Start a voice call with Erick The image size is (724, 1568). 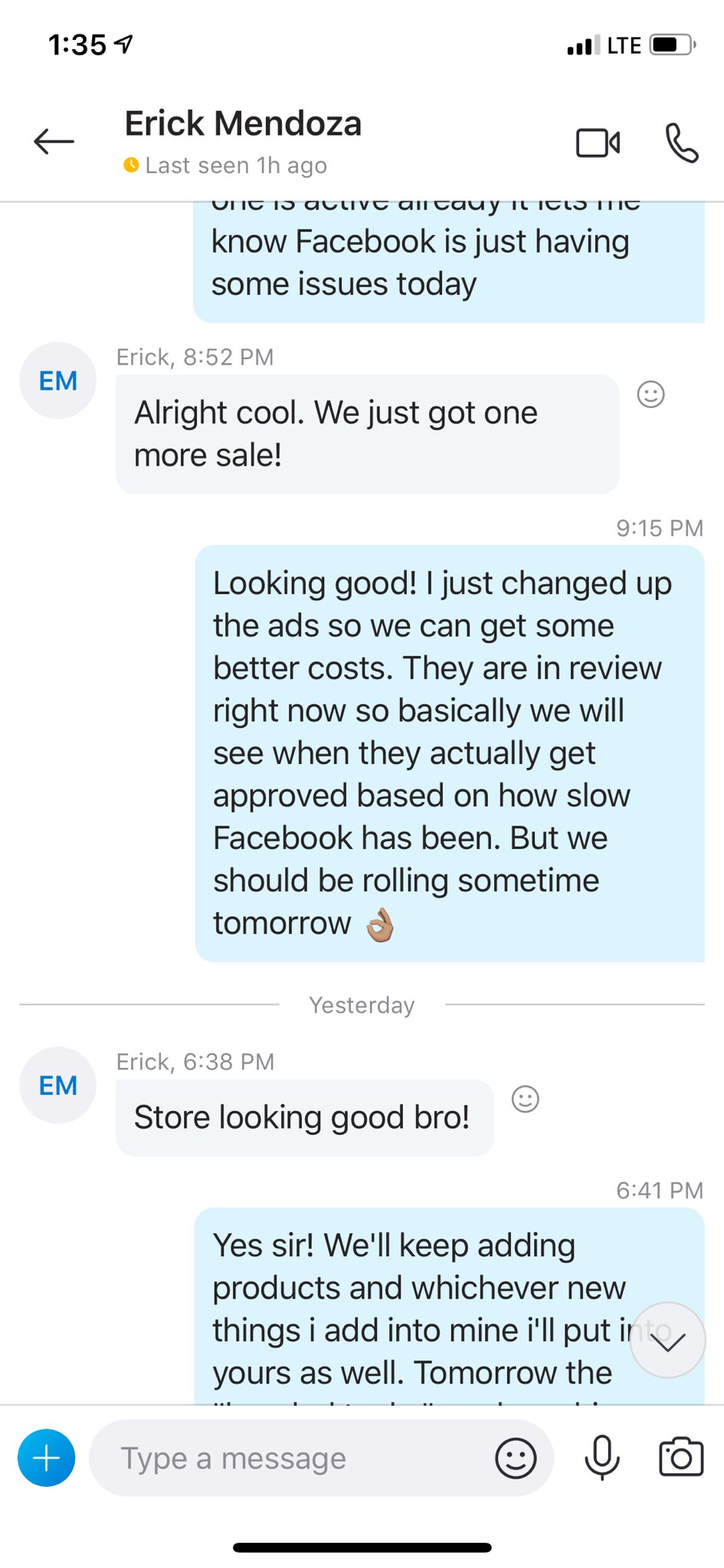(681, 142)
